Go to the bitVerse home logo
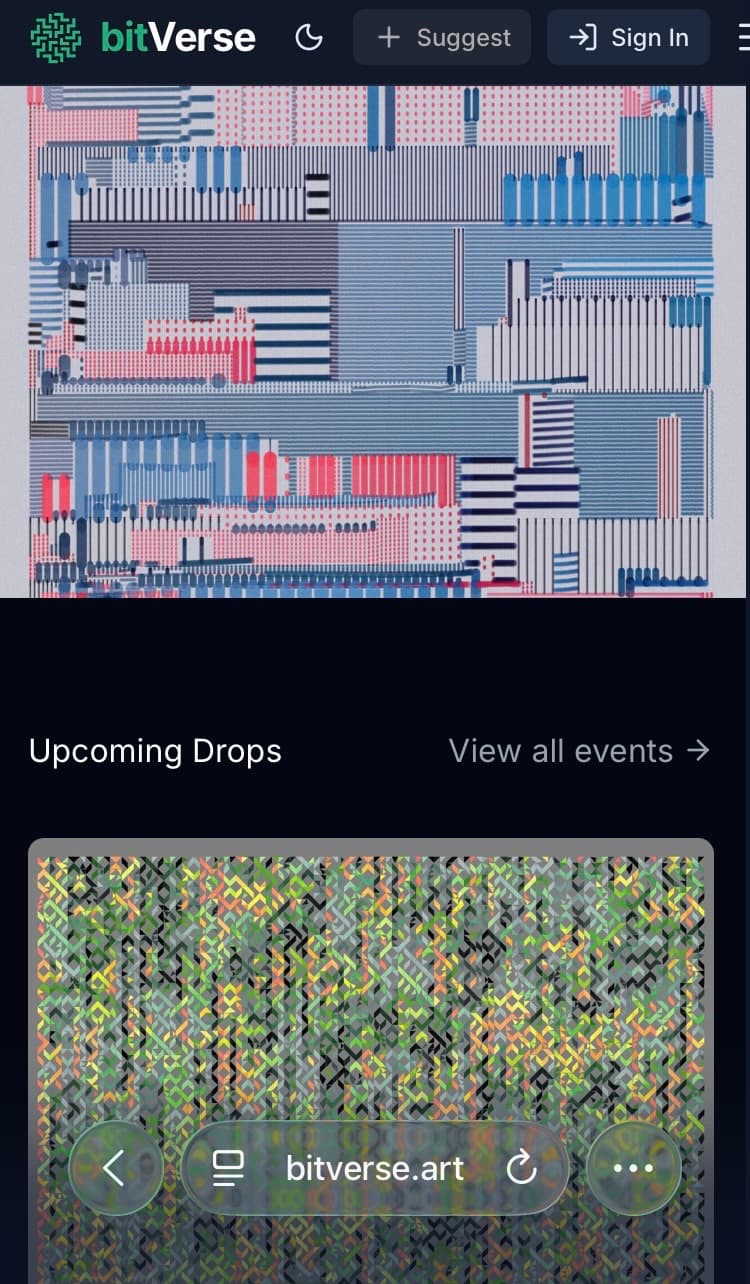Image resolution: width=750 pixels, height=1284 pixels. coord(143,38)
